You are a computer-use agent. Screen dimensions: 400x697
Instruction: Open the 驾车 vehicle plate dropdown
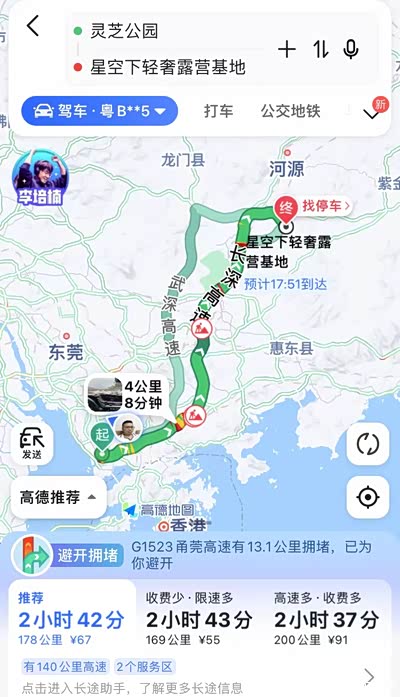100,111
